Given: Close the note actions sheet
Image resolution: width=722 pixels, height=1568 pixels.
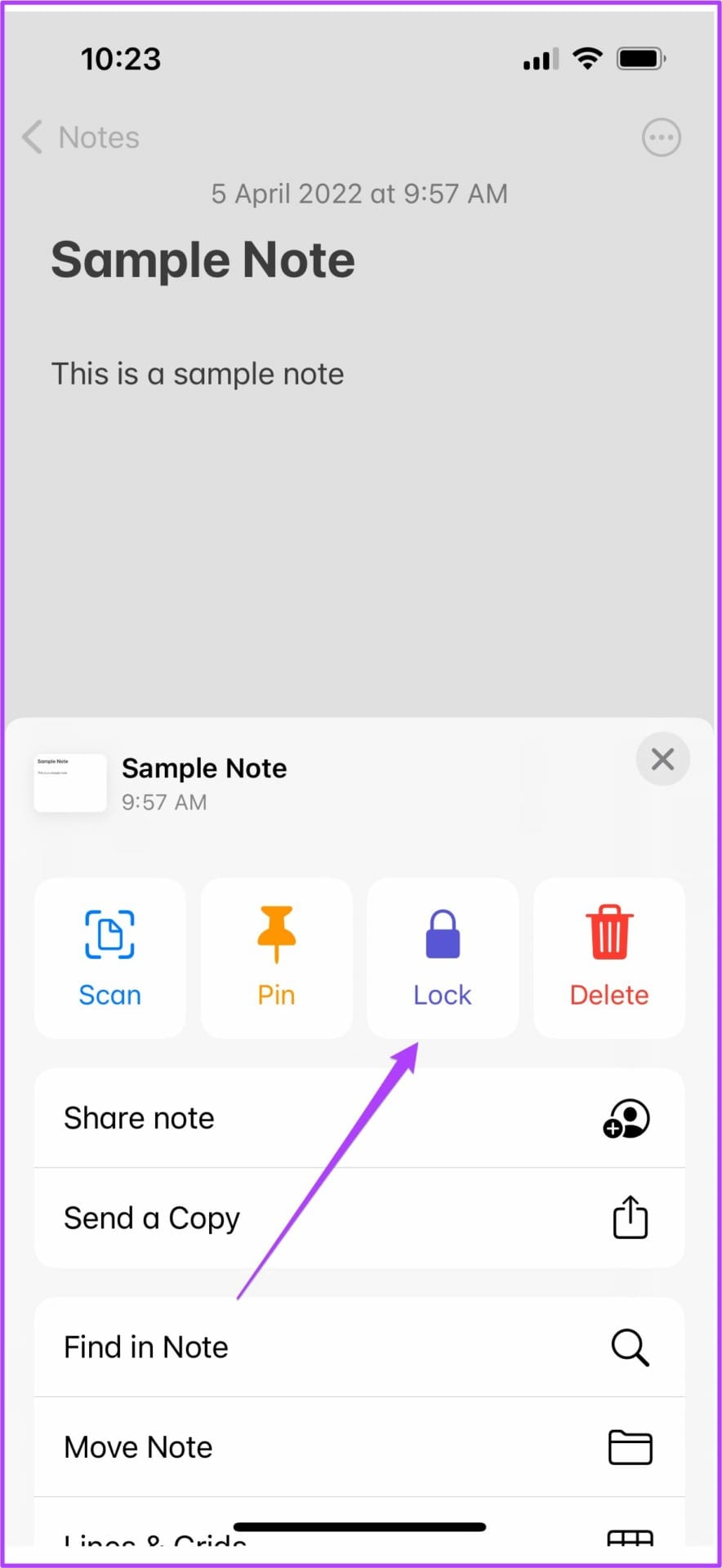Looking at the screenshot, I should point(662,759).
